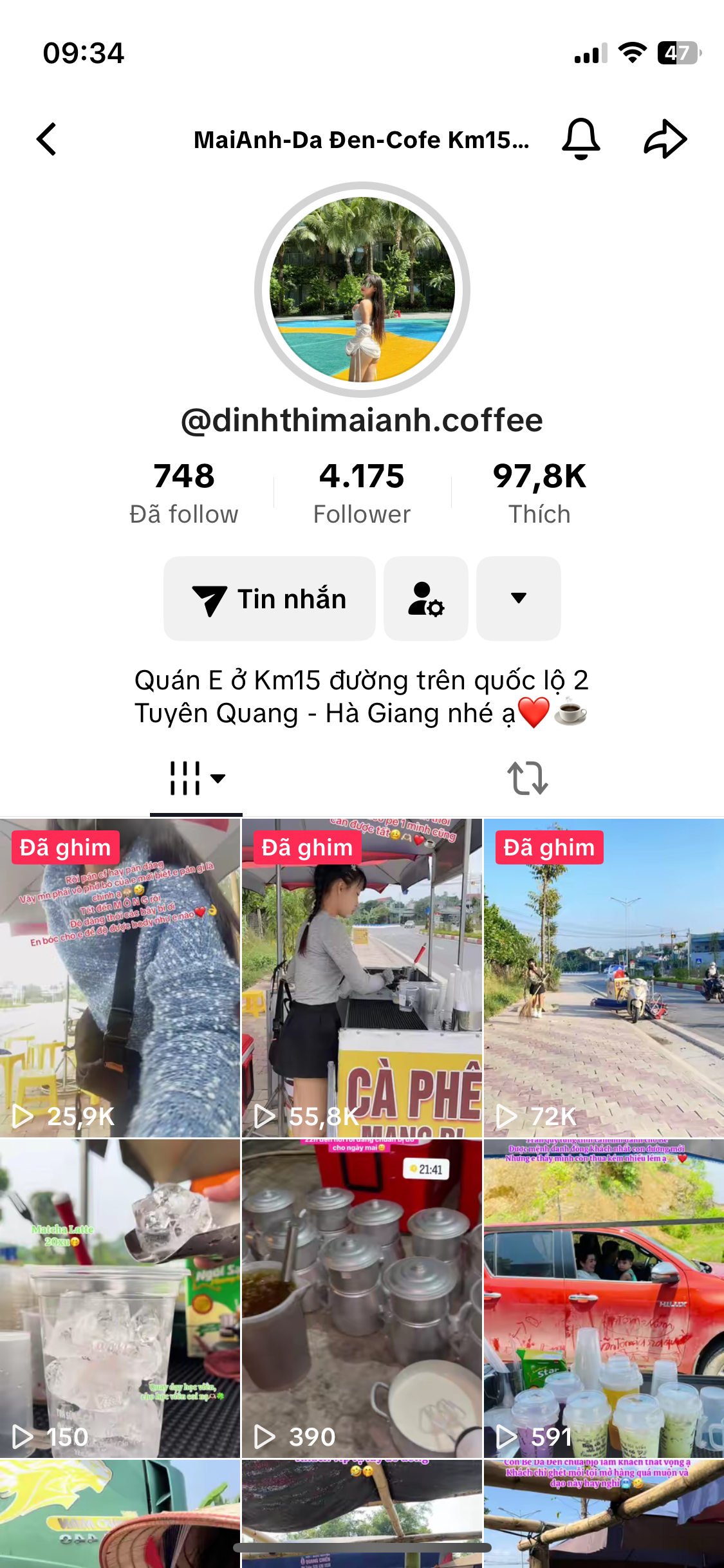View the 97,8K Thích count
Viewport: 724px width, 1568px height.
539,492
